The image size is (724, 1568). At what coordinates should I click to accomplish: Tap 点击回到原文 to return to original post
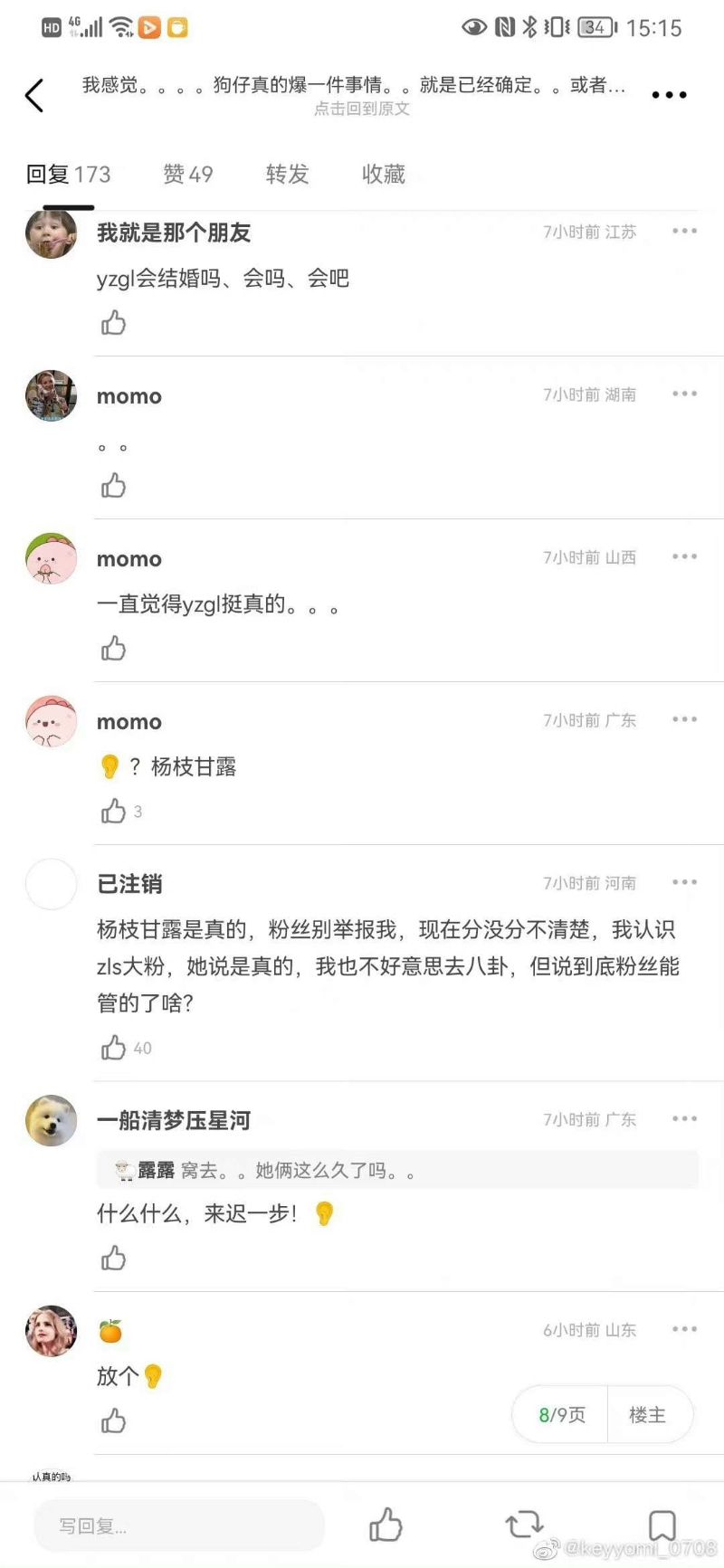tap(362, 109)
